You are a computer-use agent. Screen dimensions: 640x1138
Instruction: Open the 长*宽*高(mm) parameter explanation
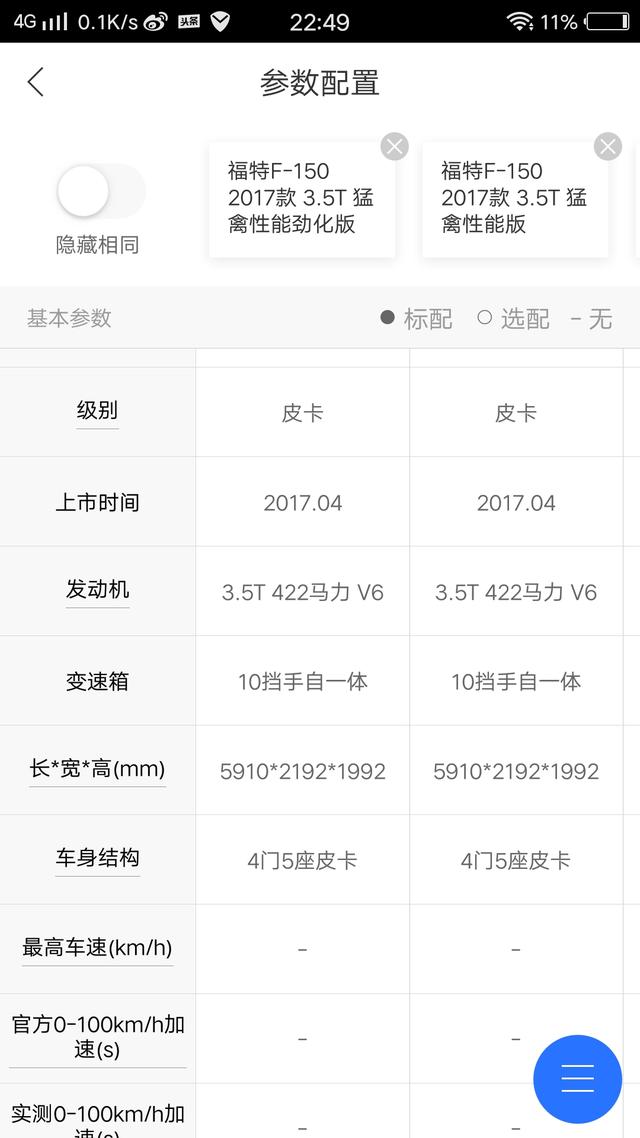coord(97,770)
